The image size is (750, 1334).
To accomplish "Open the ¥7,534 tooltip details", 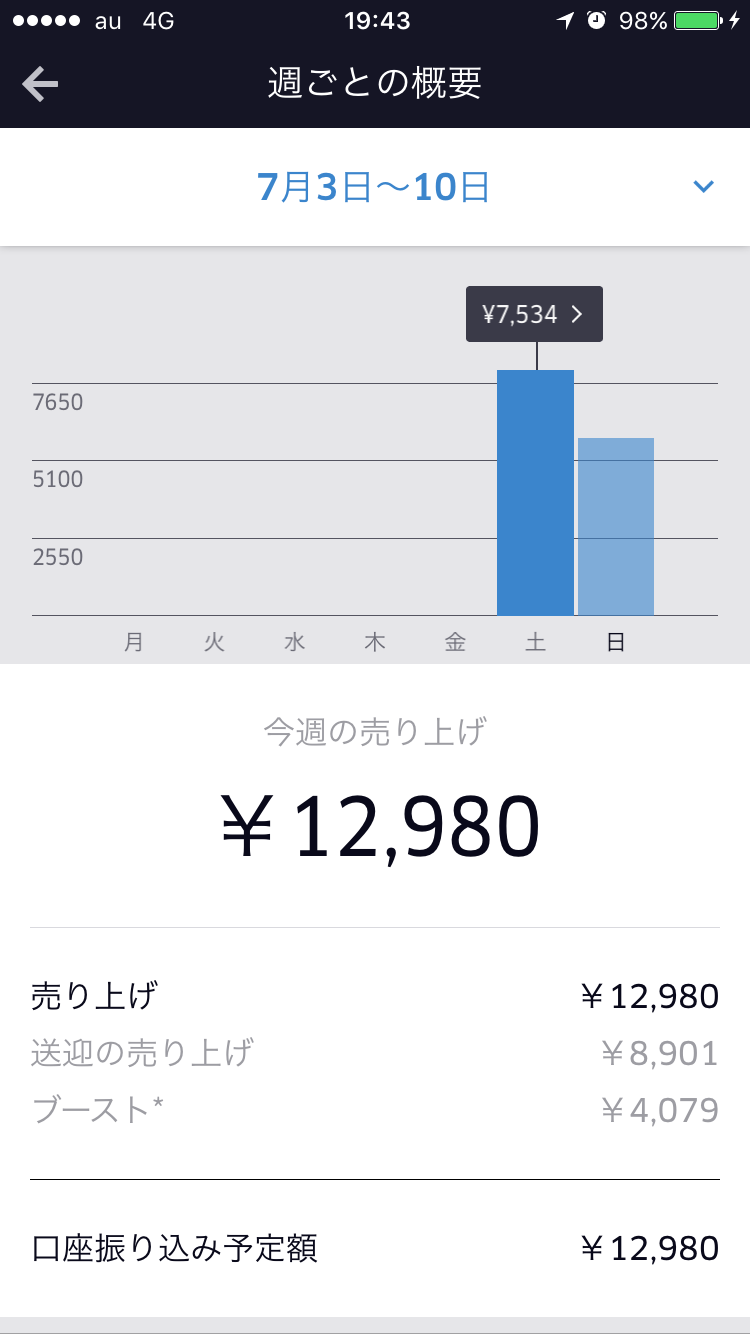I will (534, 314).
